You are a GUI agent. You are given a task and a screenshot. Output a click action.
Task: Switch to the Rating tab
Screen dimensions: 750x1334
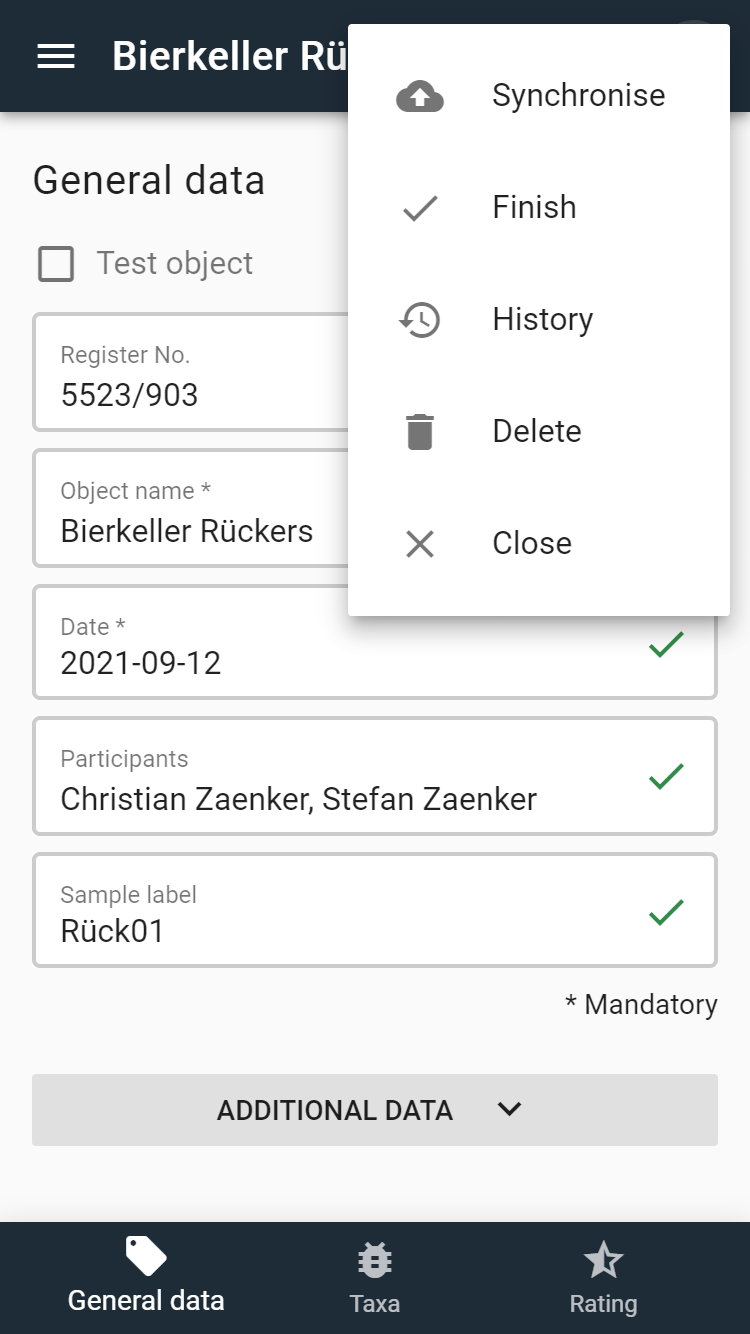point(603,1278)
